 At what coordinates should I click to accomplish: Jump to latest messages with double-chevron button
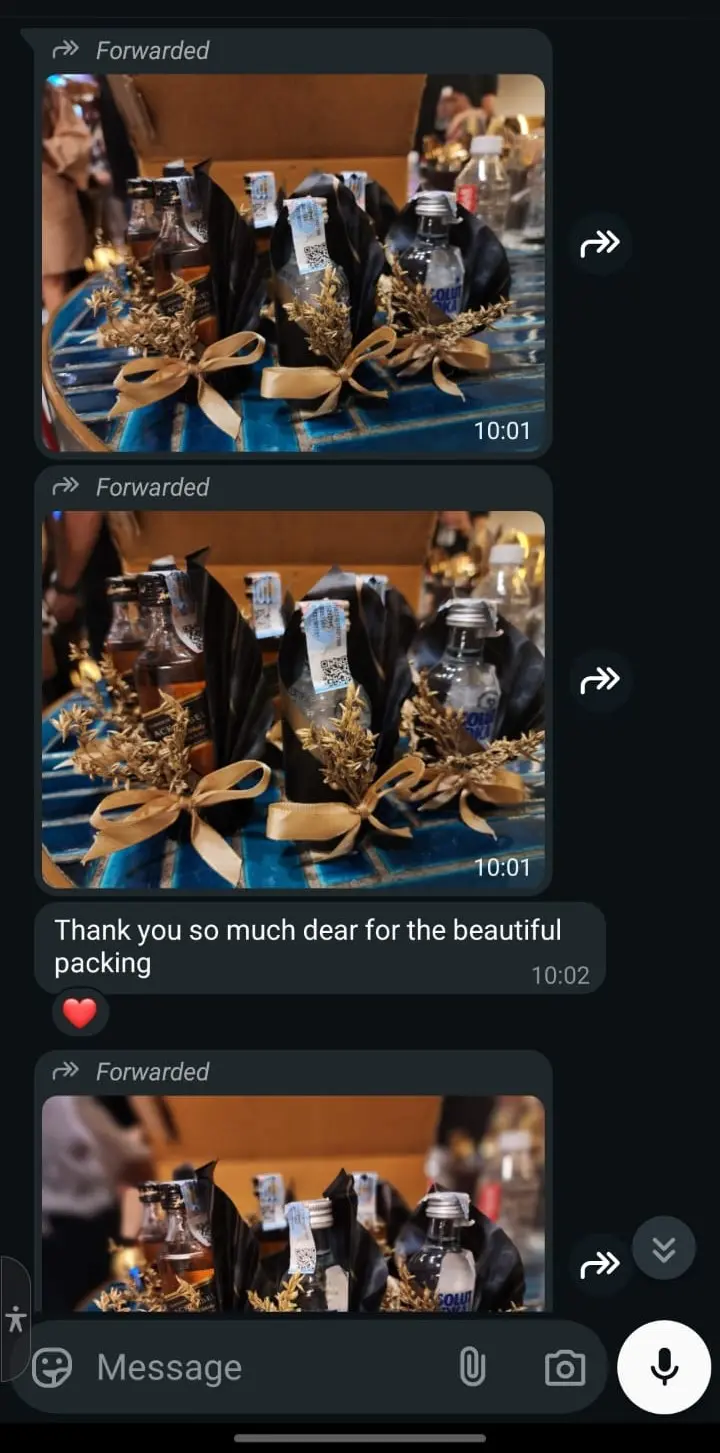[664, 1248]
